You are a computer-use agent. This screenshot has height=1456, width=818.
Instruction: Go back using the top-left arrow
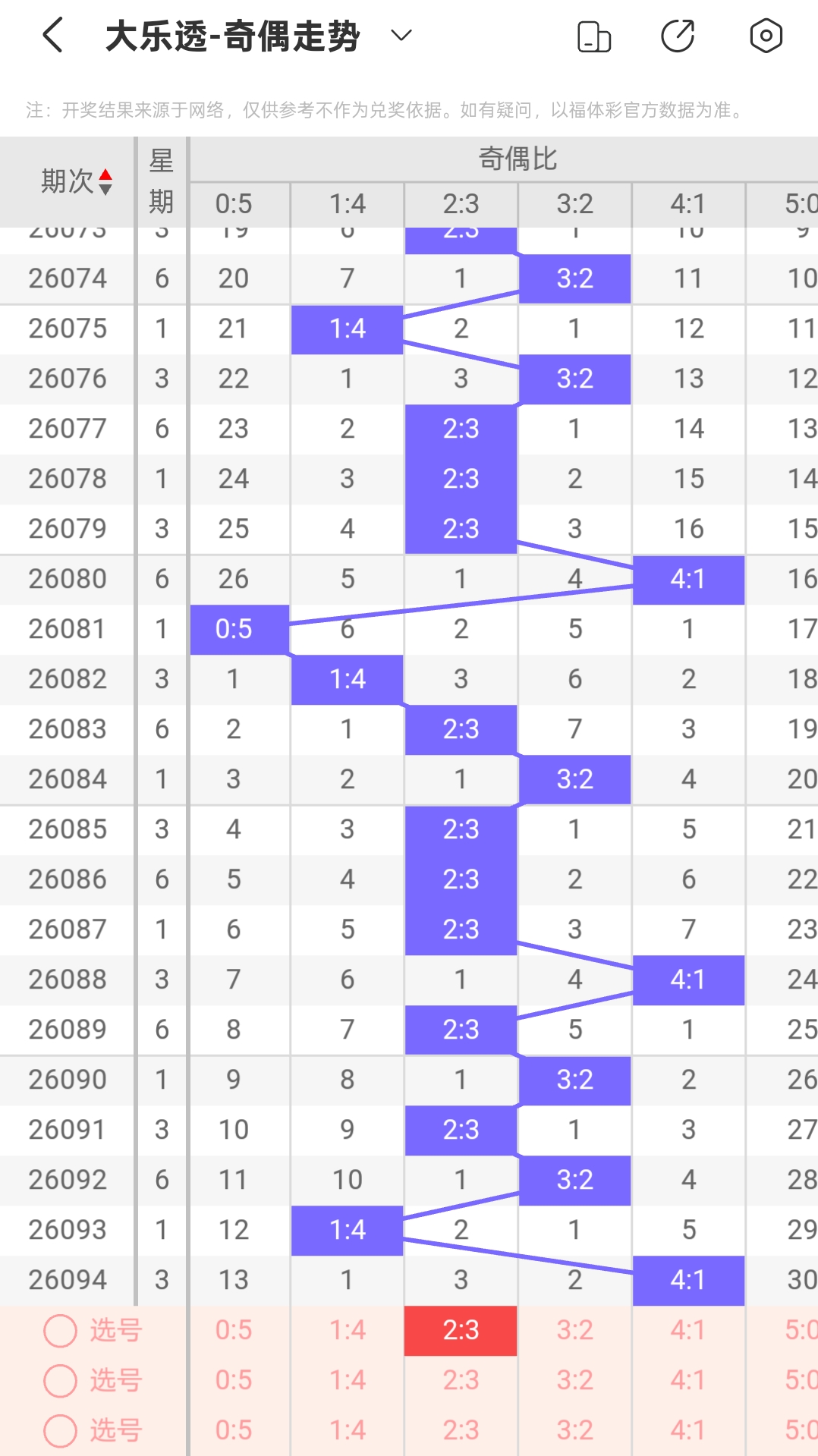(x=52, y=36)
